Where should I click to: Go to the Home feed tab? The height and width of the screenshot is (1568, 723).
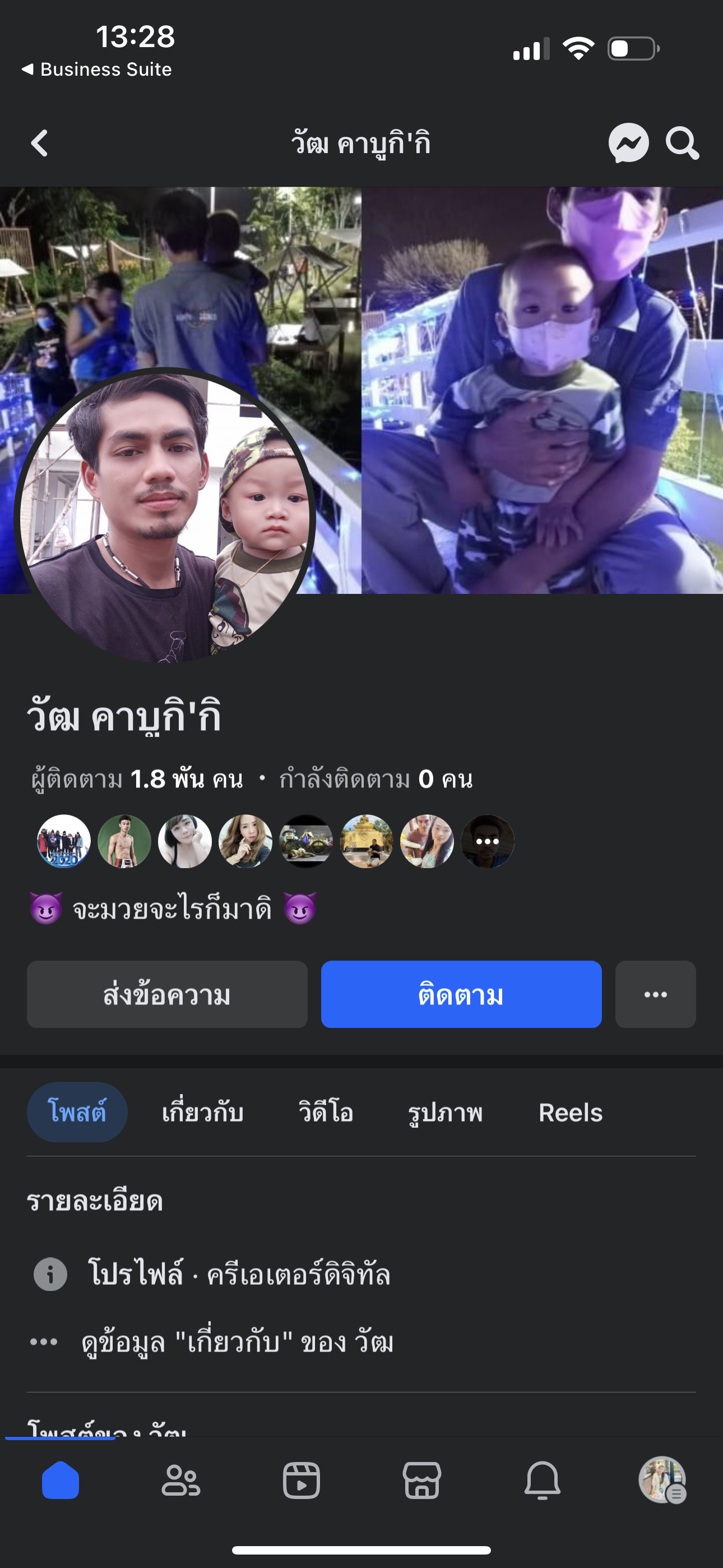click(x=61, y=1481)
